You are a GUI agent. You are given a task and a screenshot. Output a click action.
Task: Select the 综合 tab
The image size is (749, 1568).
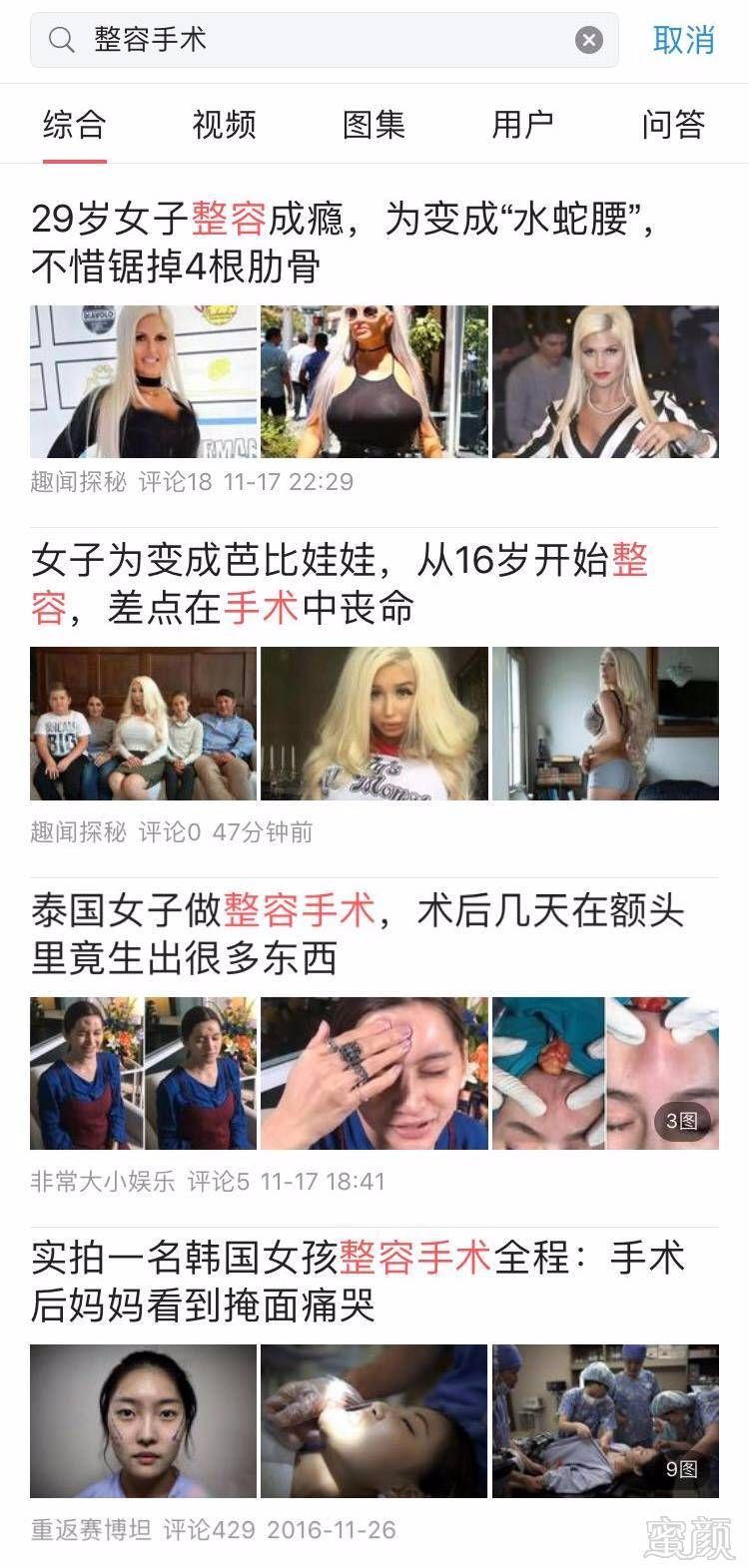pyautogui.click(x=74, y=125)
